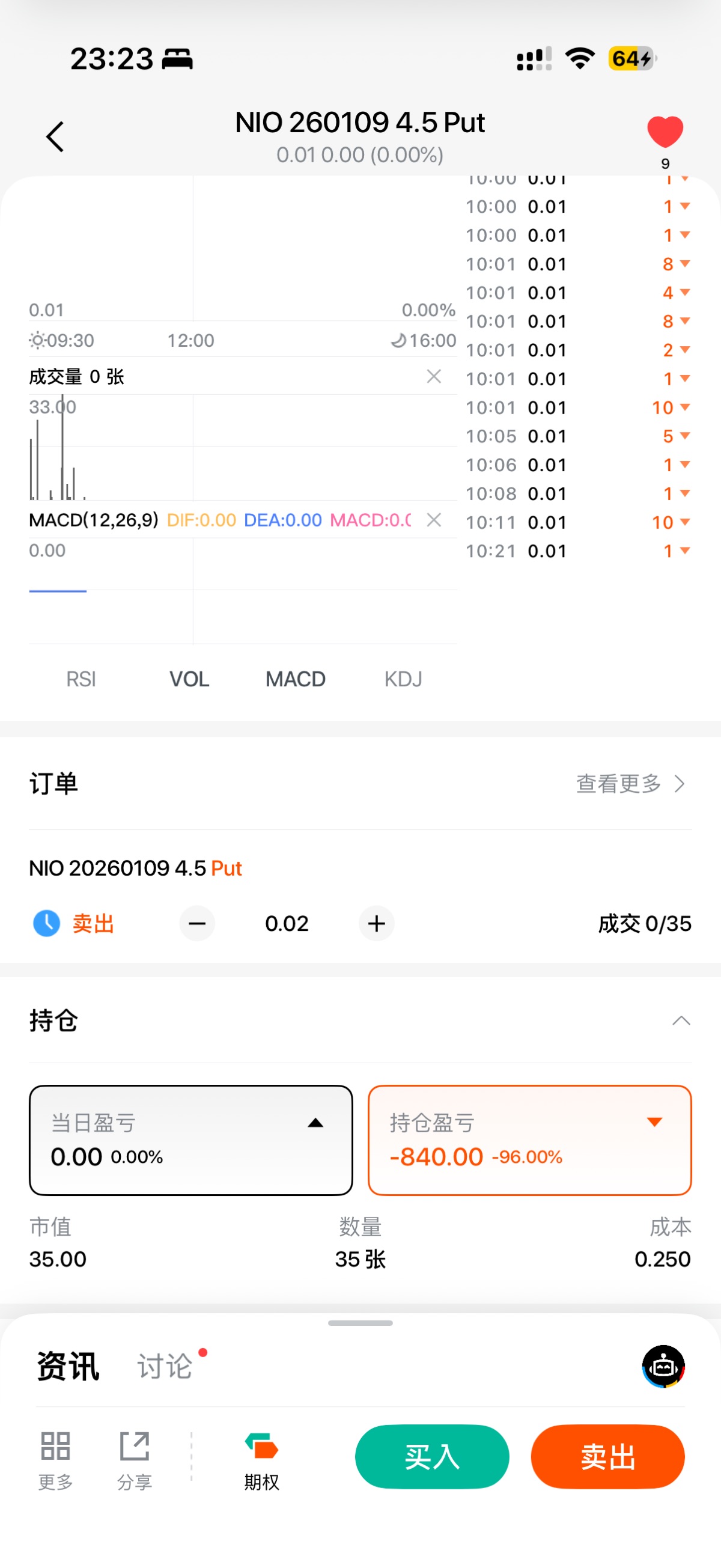Select the RSI indicator tab
Screen dimensions: 721x1568
click(x=81, y=679)
